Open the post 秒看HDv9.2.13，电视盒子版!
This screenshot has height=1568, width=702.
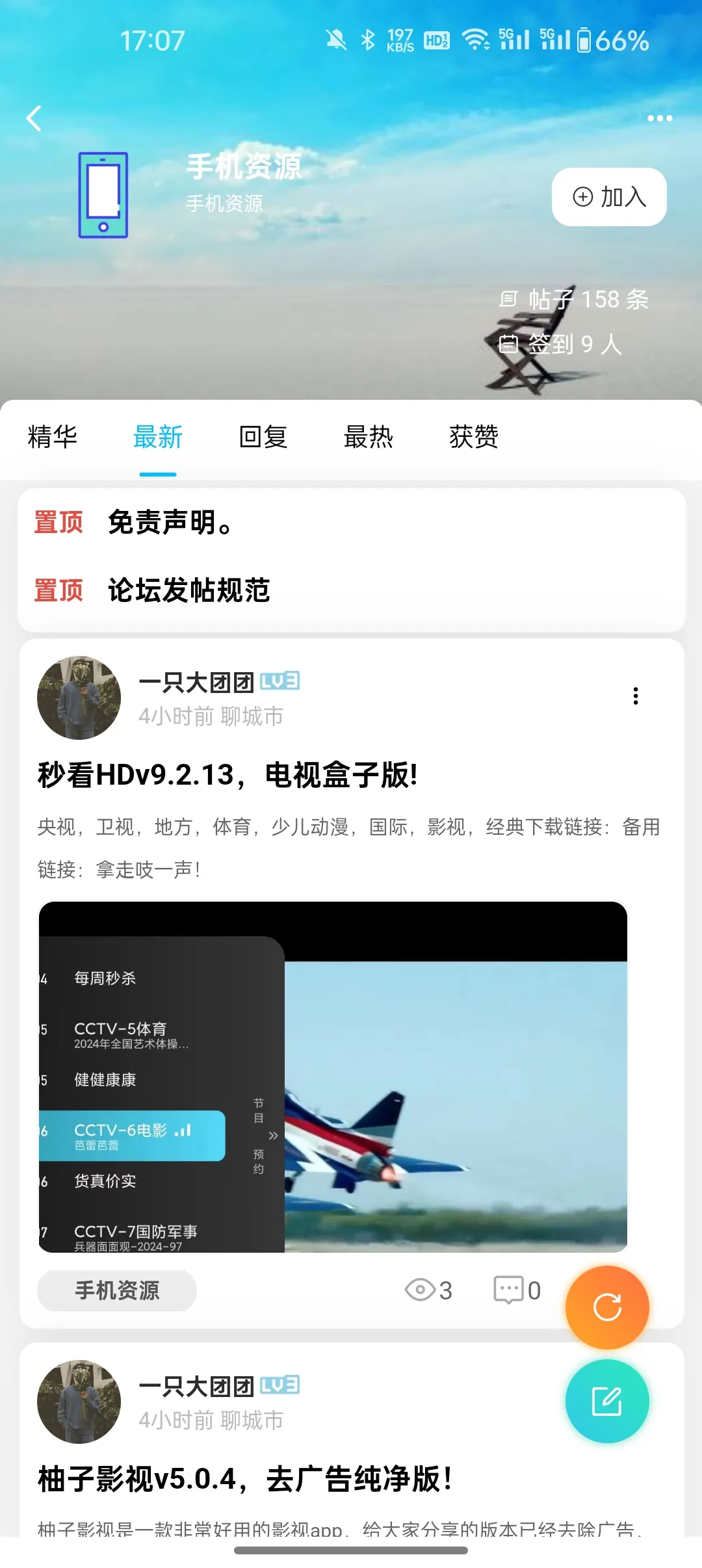227,775
